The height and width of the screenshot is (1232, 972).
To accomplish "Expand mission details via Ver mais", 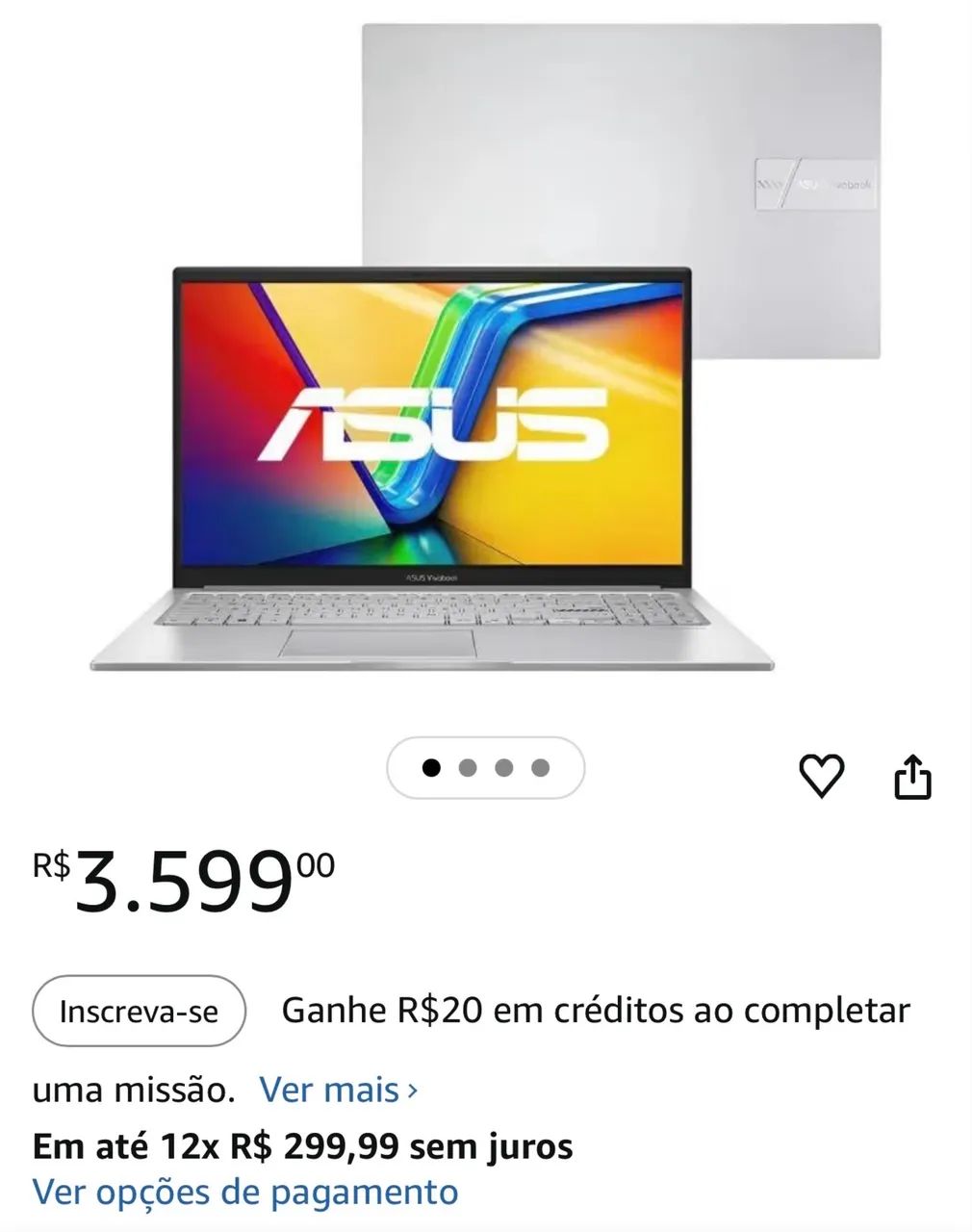I will point(332,1090).
